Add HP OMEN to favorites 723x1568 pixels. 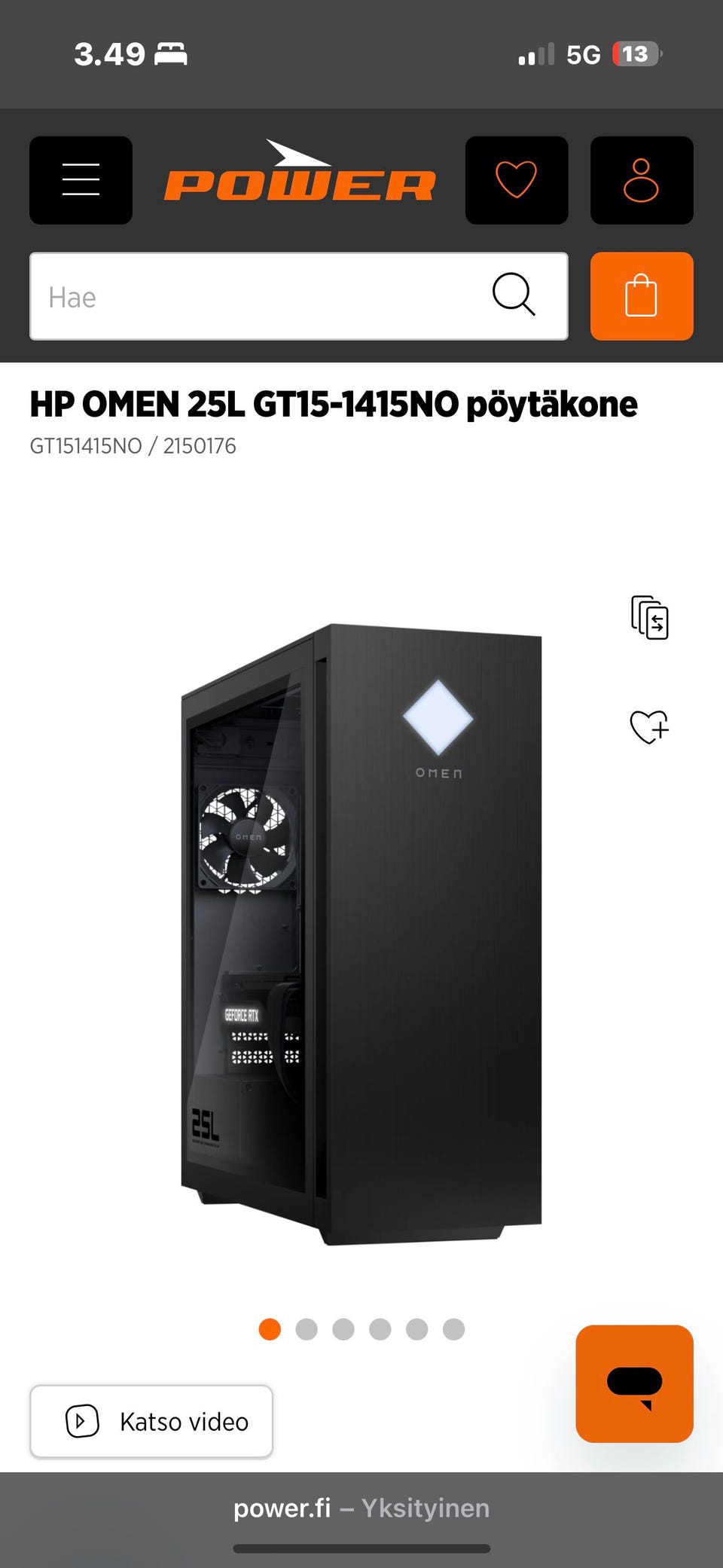pos(649,727)
